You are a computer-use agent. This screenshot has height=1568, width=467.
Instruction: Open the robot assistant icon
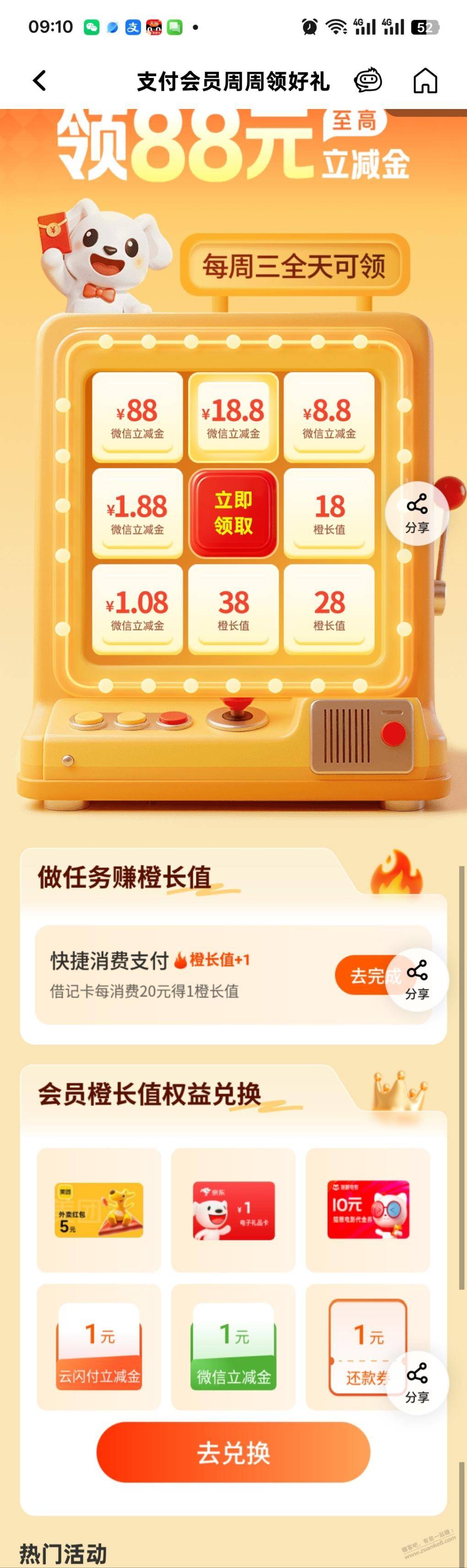click(368, 80)
